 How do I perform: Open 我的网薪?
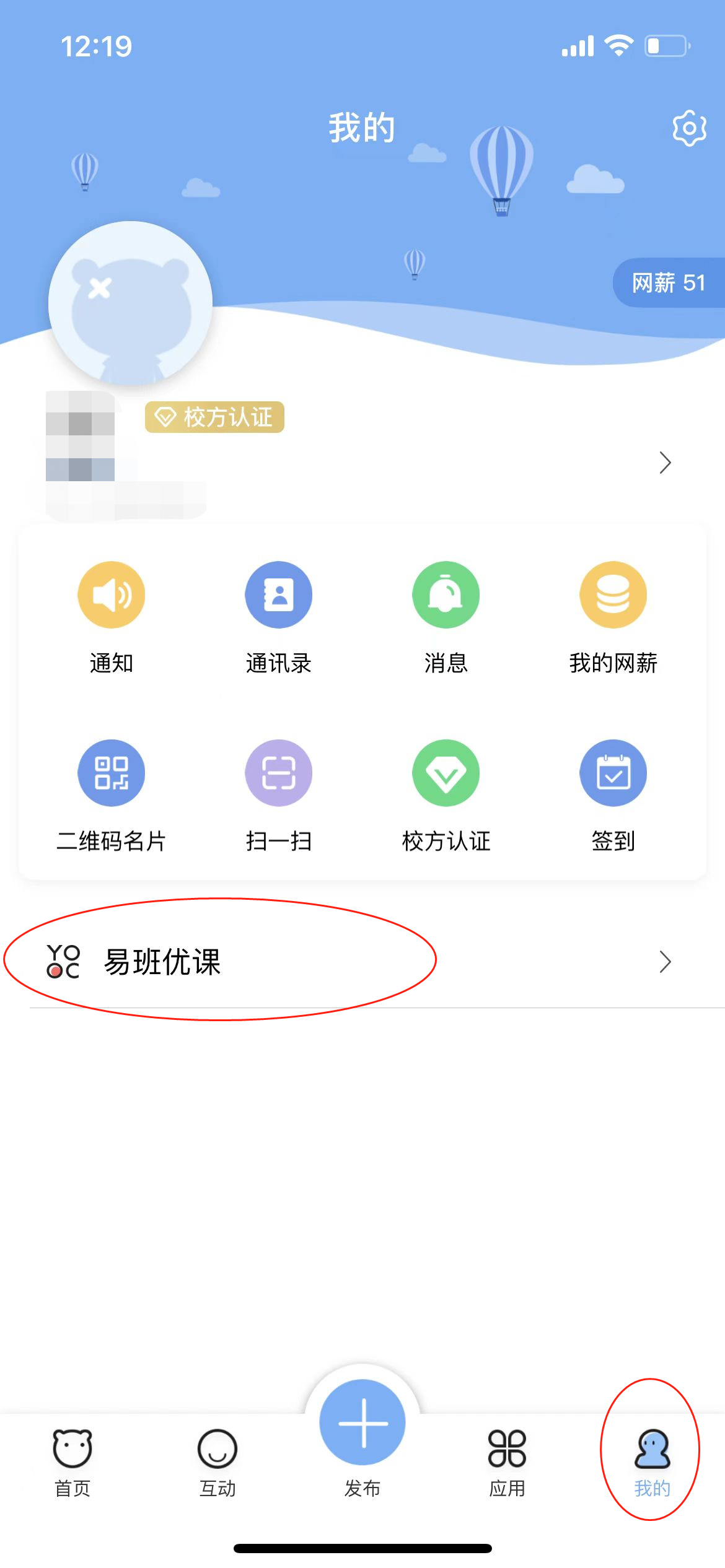(613, 595)
